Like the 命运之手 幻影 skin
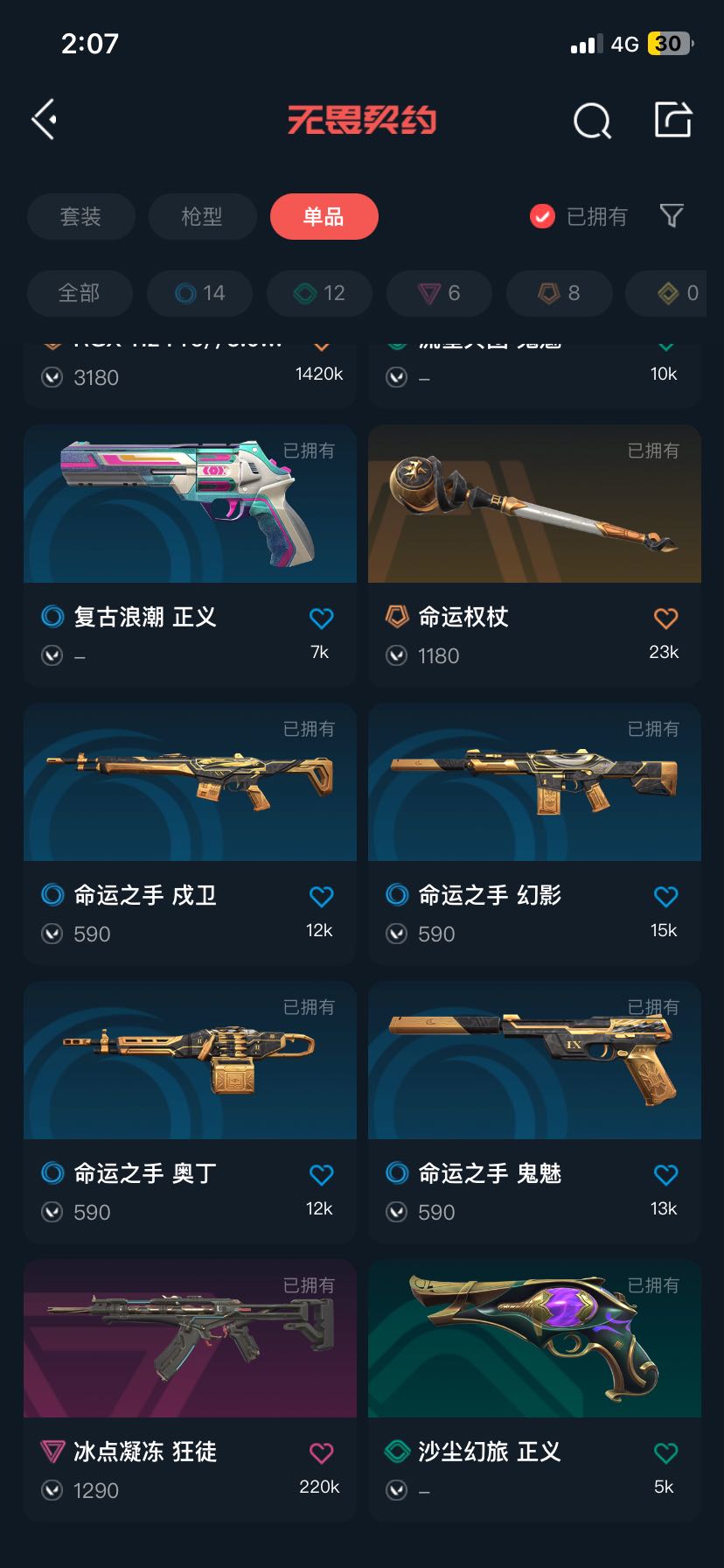 [x=665, y=897]
